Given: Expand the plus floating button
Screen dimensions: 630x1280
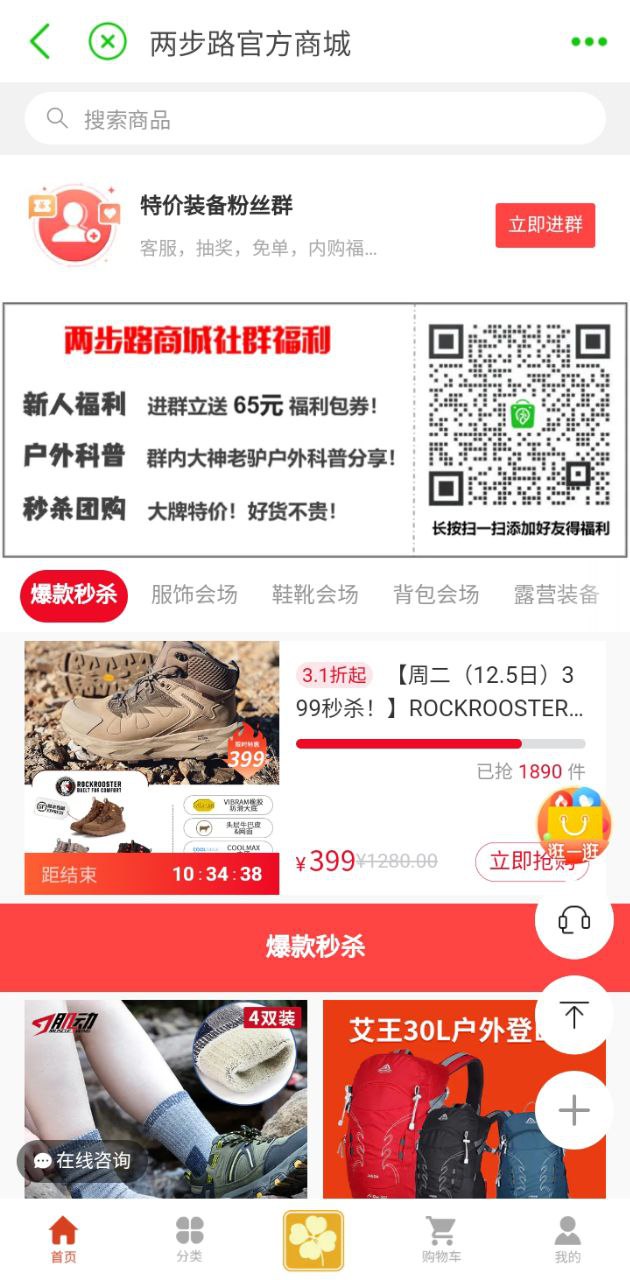Looking at the screenshot, I should click(x=573, y=1110).
